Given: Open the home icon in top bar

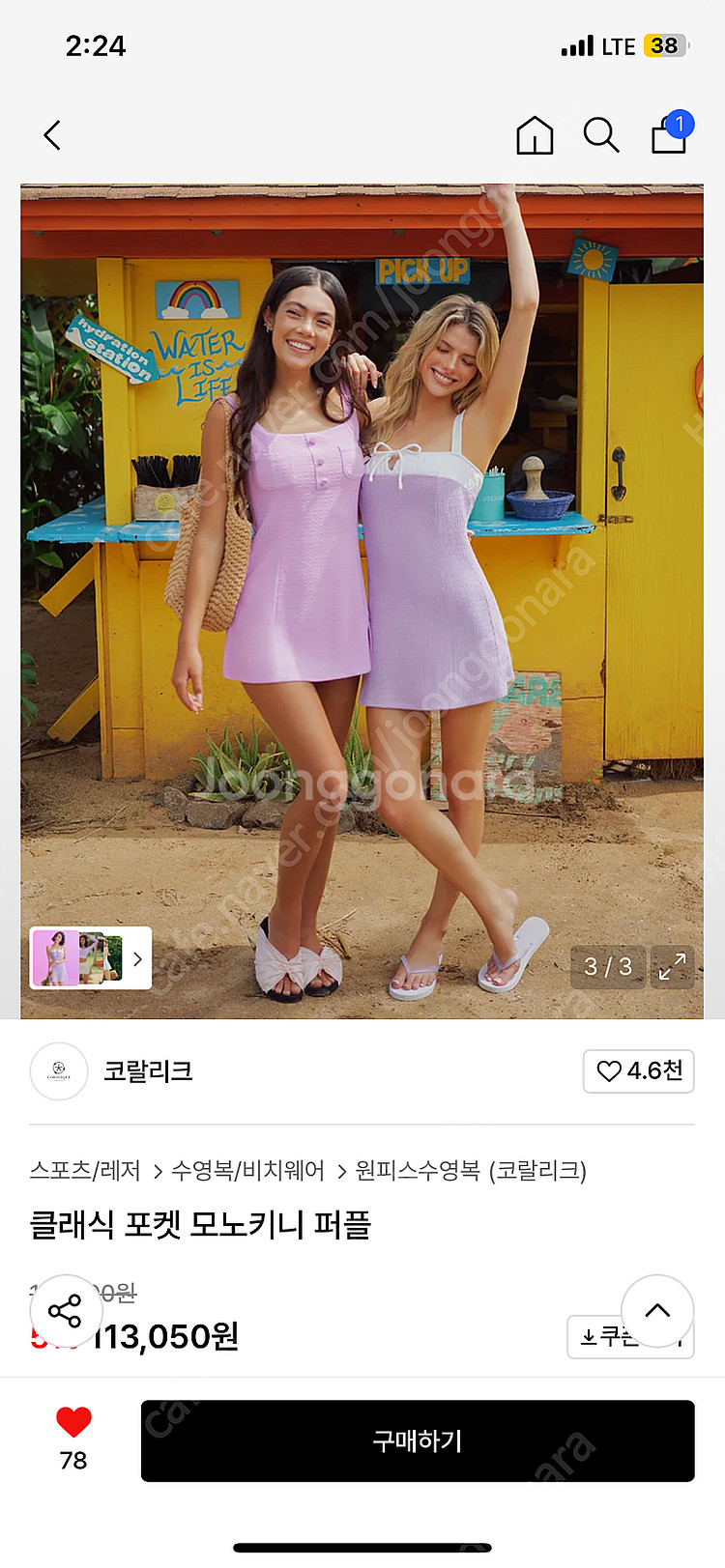Looking at the screenshot, I should 535,135.
